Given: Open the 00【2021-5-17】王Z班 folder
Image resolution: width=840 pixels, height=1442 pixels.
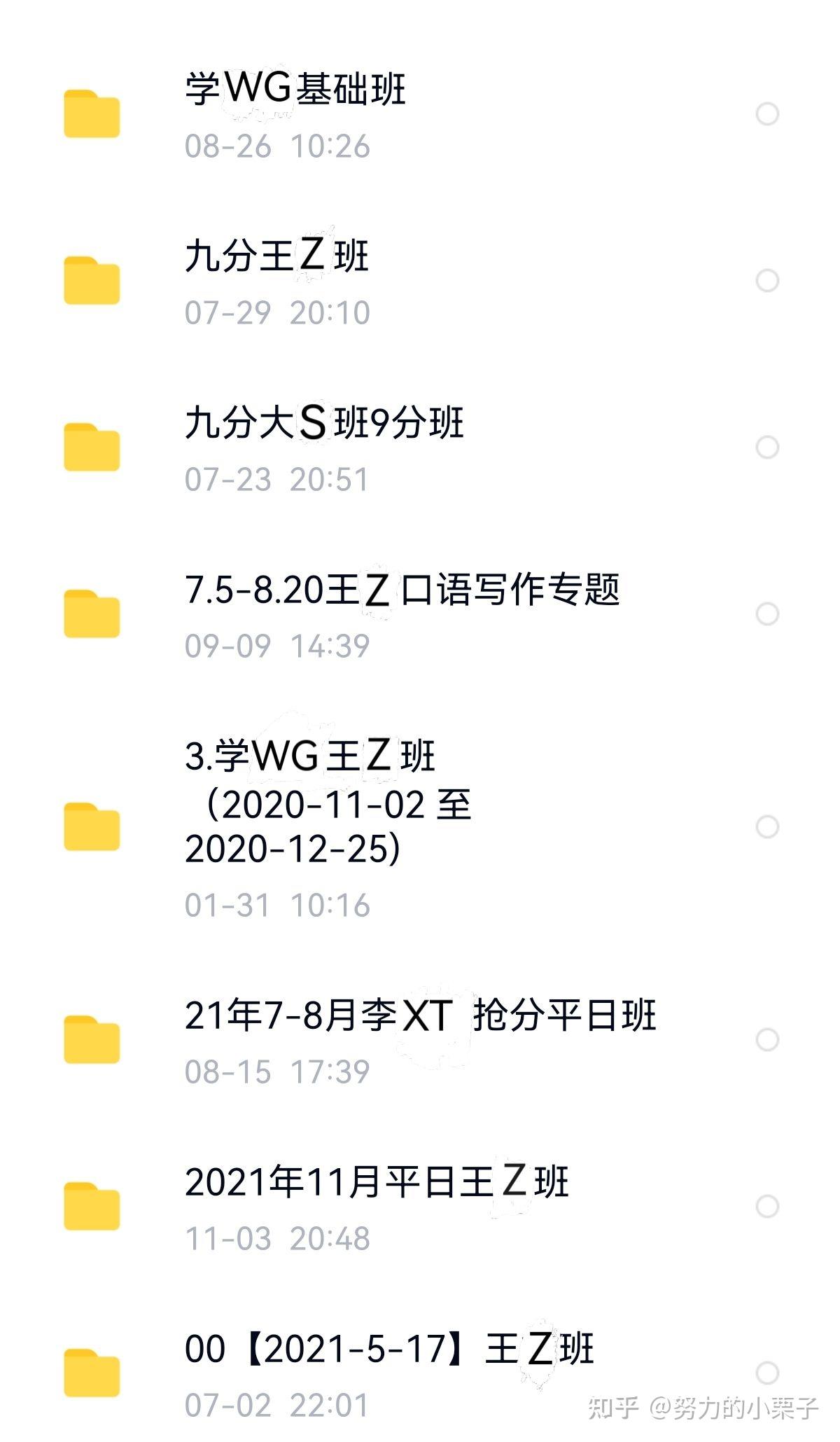Looking at the screenshot, I should [x=420, y=1373].
